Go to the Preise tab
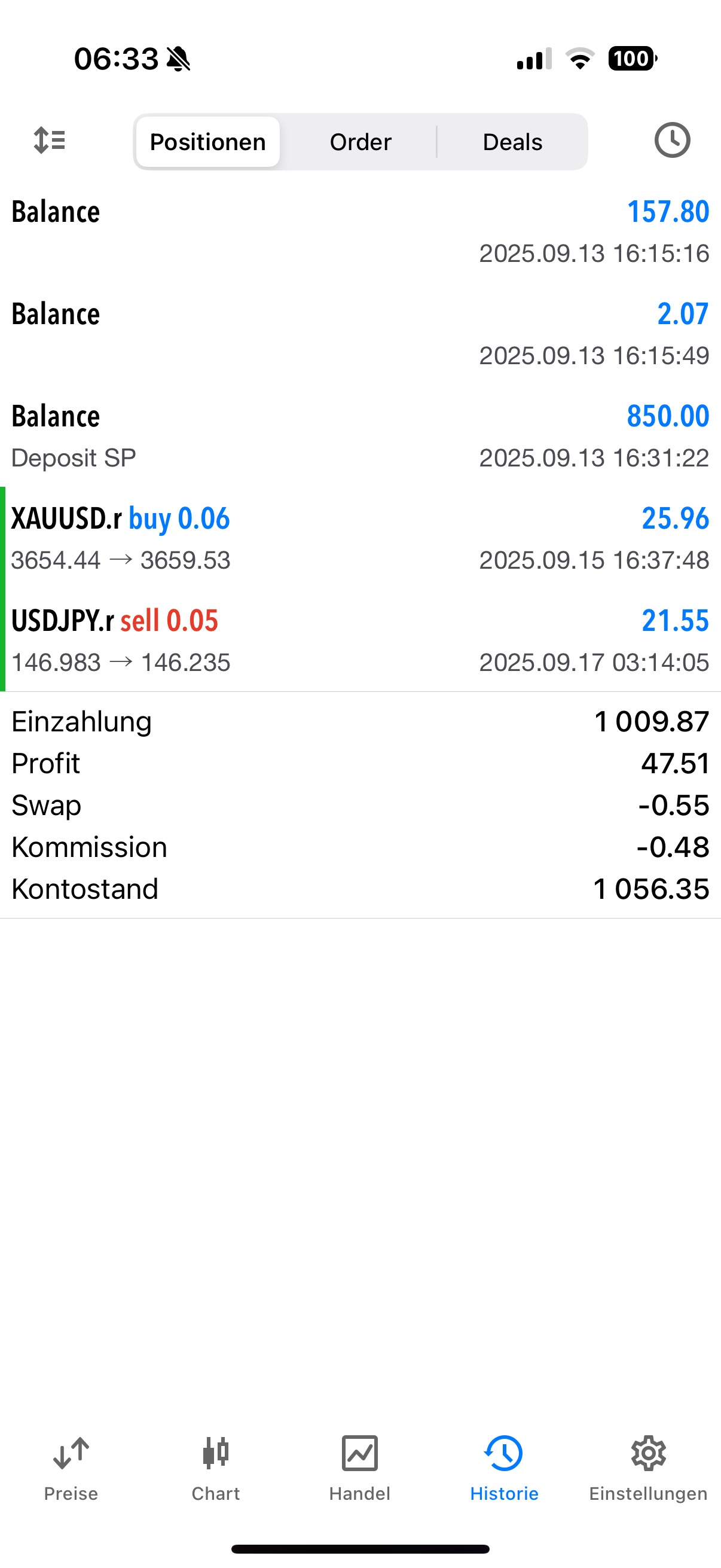 (71, 1468)
